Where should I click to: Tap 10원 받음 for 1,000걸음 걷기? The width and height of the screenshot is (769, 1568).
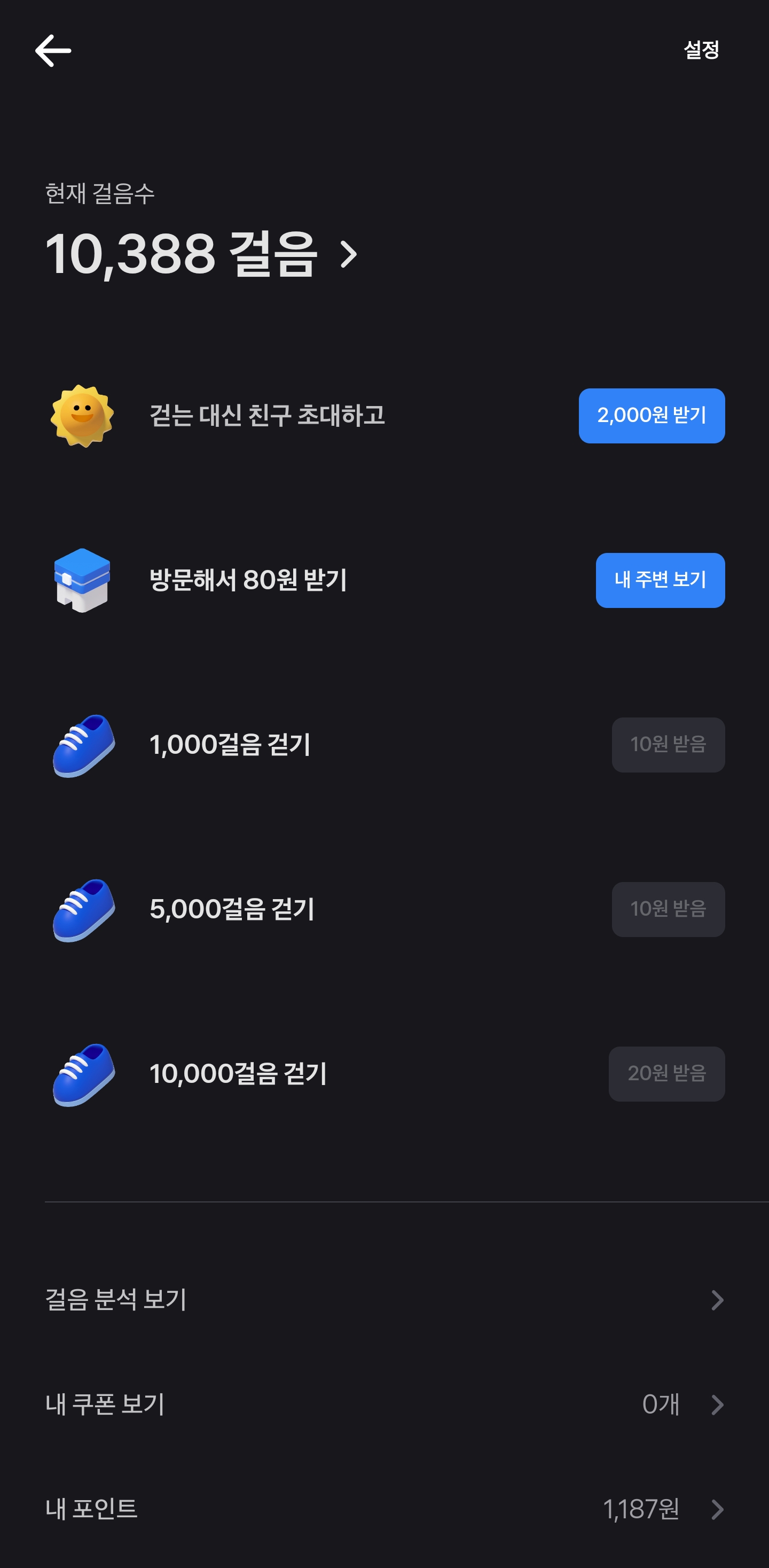[668, 744]
